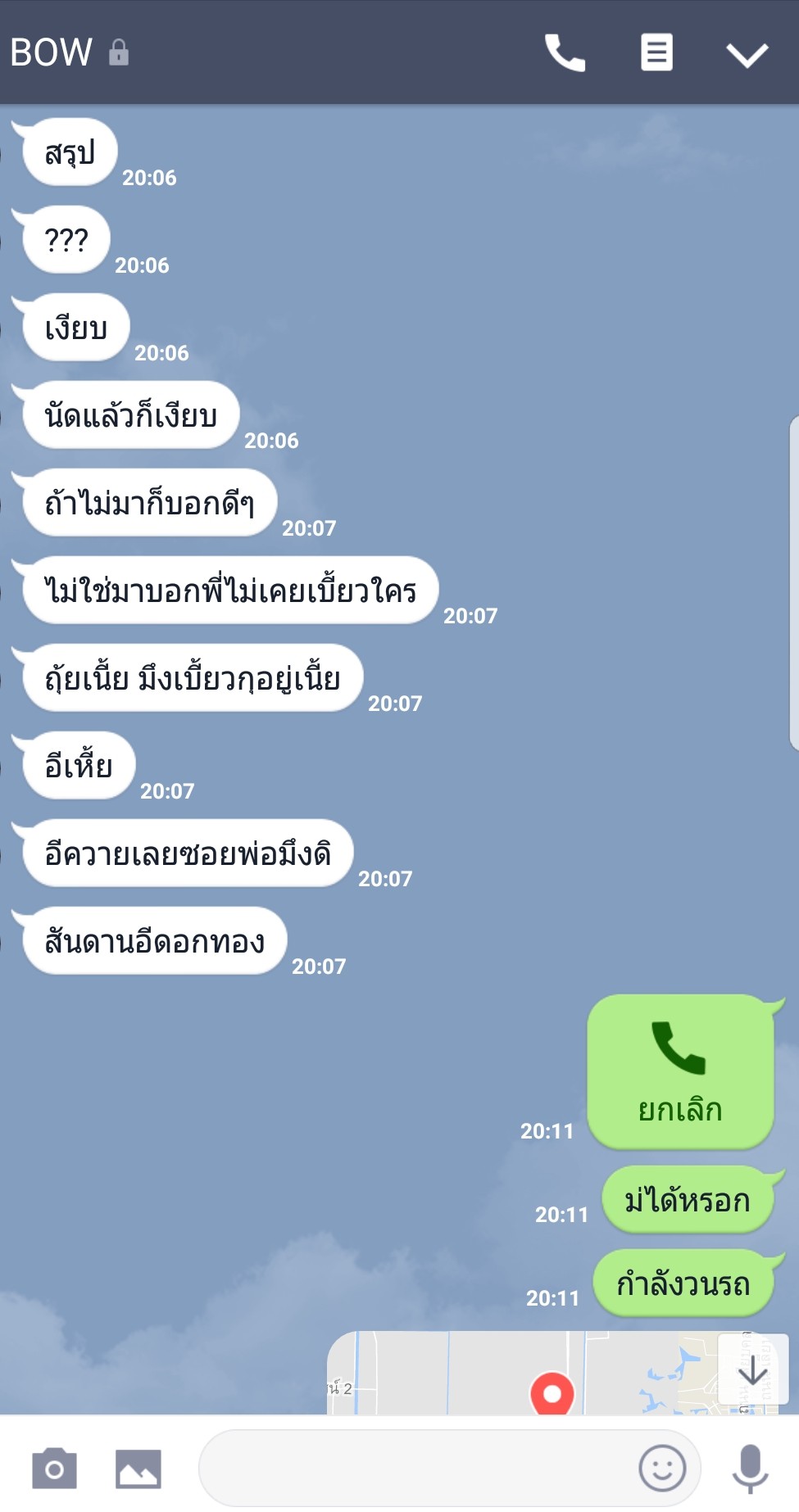Image resolution: width=799 pixels, height=1512 pixels.
Task: Tap the cancelled call bubble ยกเลิก
Action: [681, 1071]
